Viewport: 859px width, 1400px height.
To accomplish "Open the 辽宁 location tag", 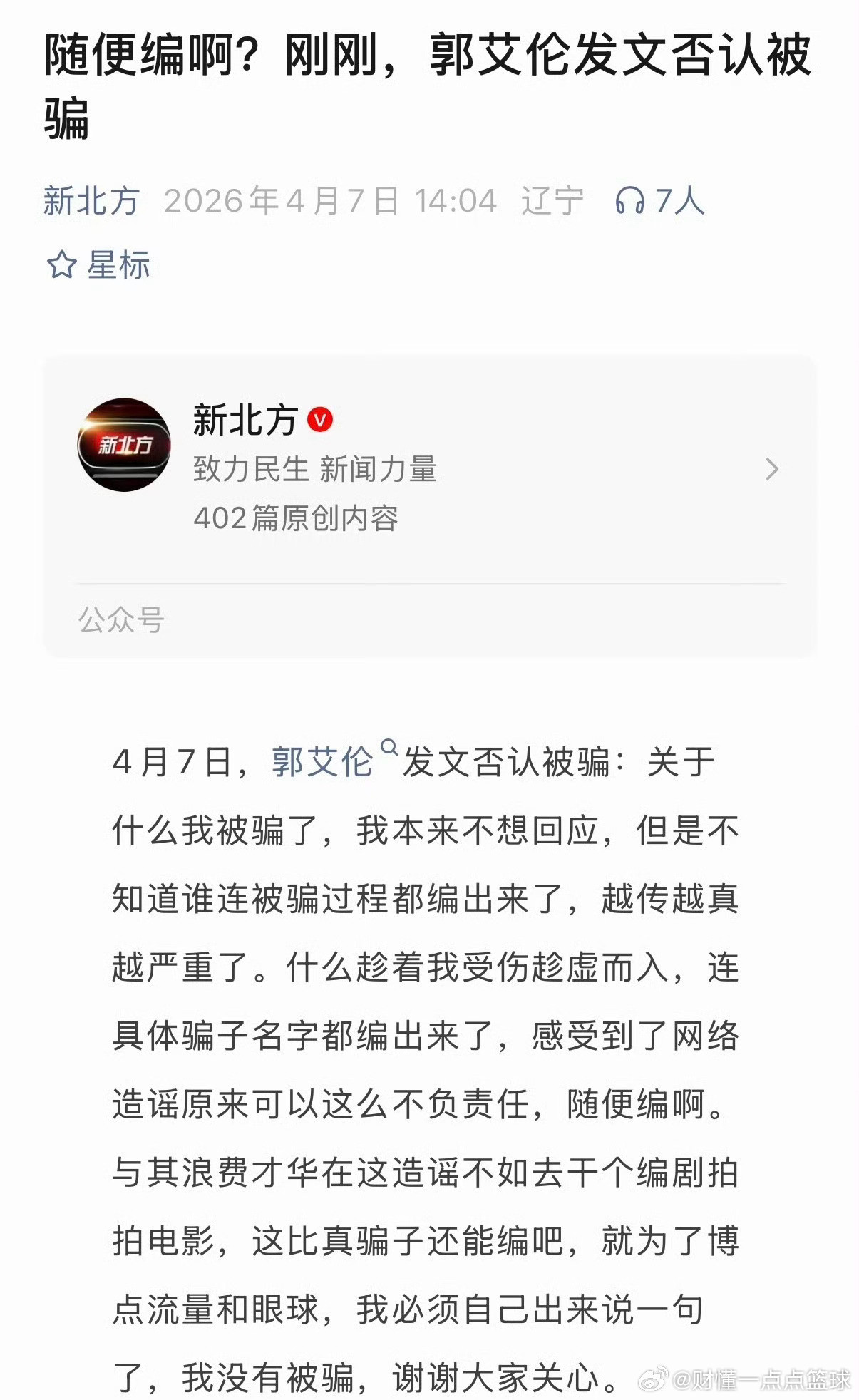I will [552, 201].
